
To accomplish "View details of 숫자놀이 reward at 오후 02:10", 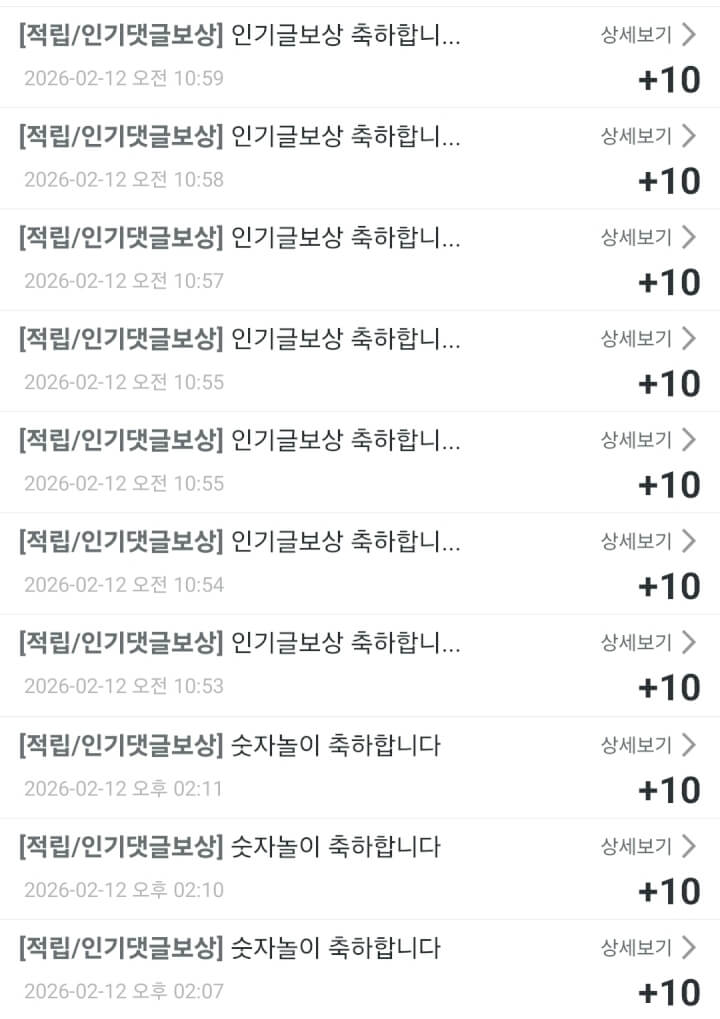I will [x=647, y=846].
